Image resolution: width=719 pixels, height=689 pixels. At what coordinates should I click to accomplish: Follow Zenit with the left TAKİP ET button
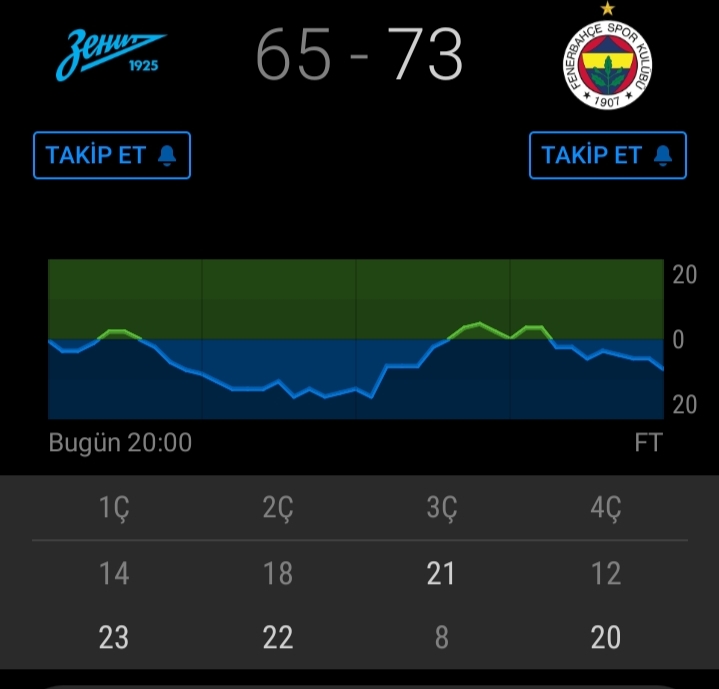(x=112, y=155)
